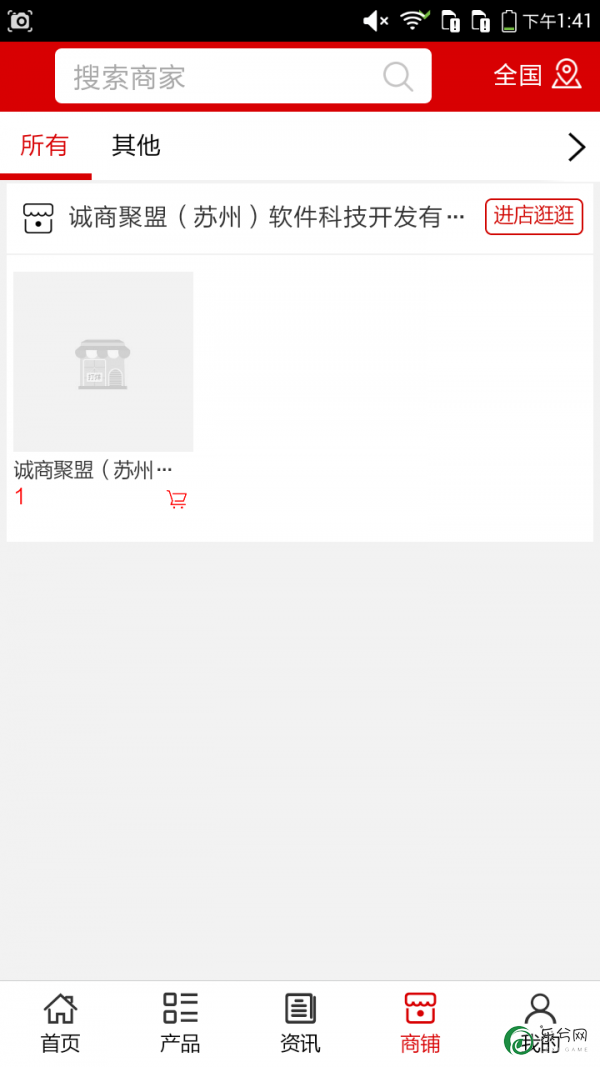The height and width of the screenshot is (1067, 600).
Task: Expand more categories with the arrow
Action: tap(576, 147)
